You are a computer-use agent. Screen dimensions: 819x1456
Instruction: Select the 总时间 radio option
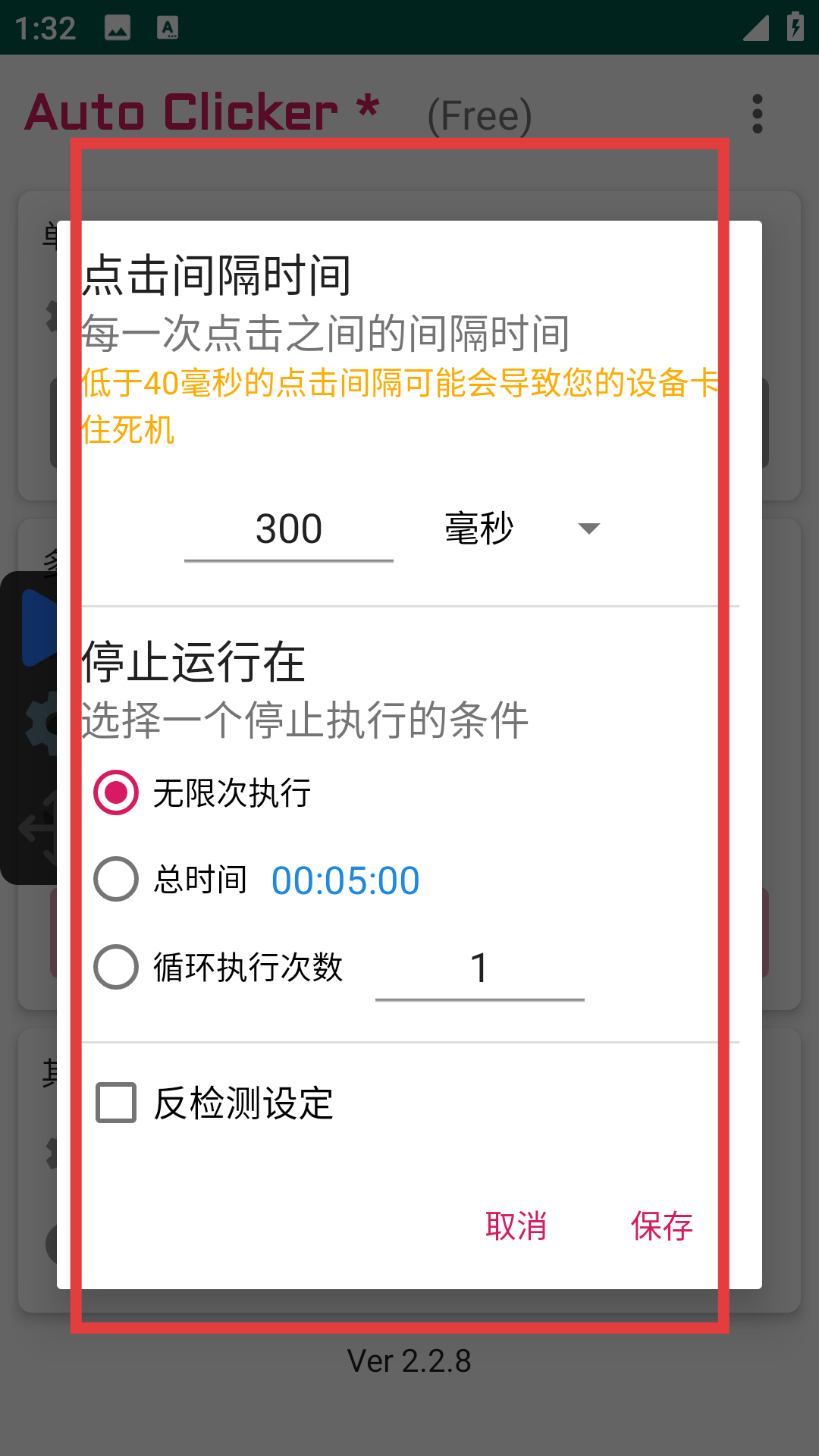tap(116, 880)
